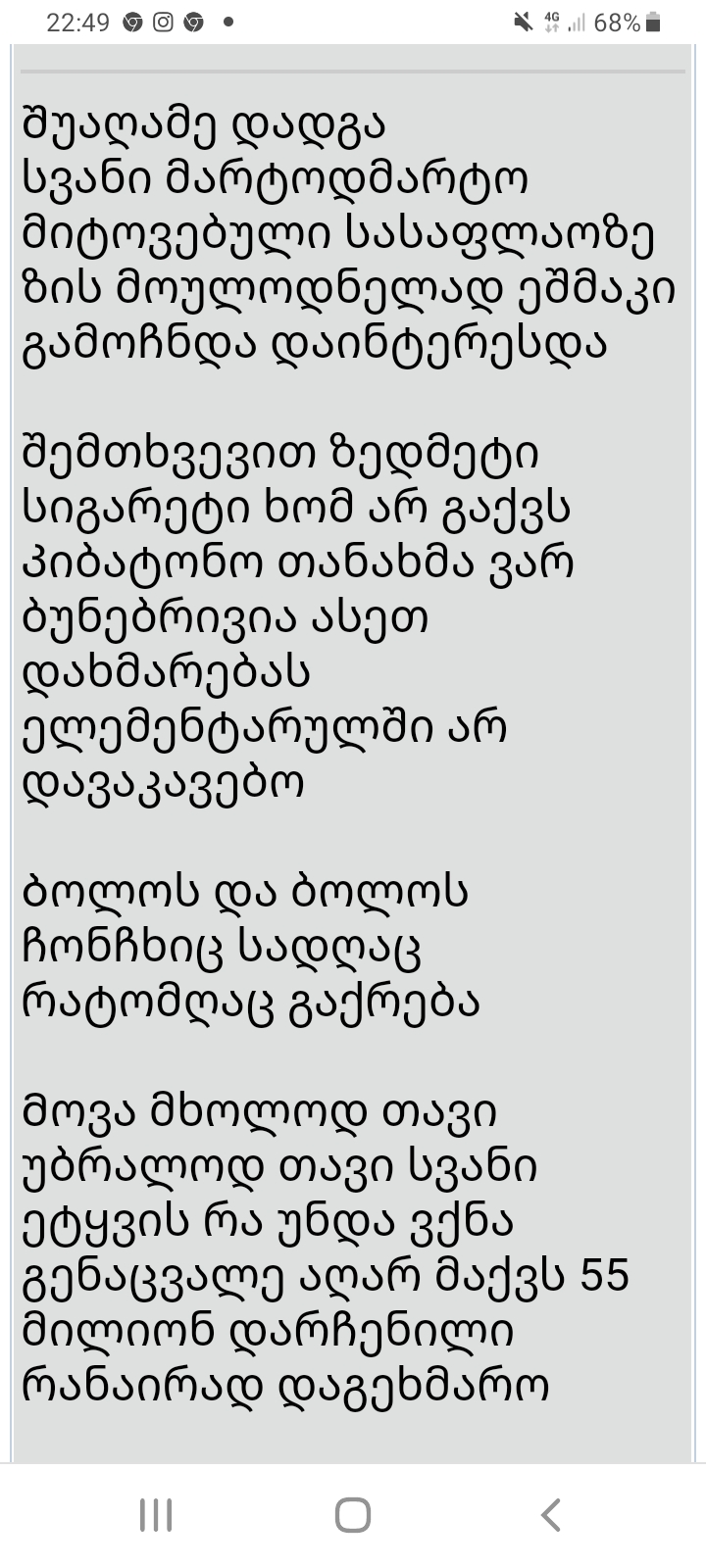Open the recent apps view
This screenshot has width=706, height=1568.
point(156,1514)
